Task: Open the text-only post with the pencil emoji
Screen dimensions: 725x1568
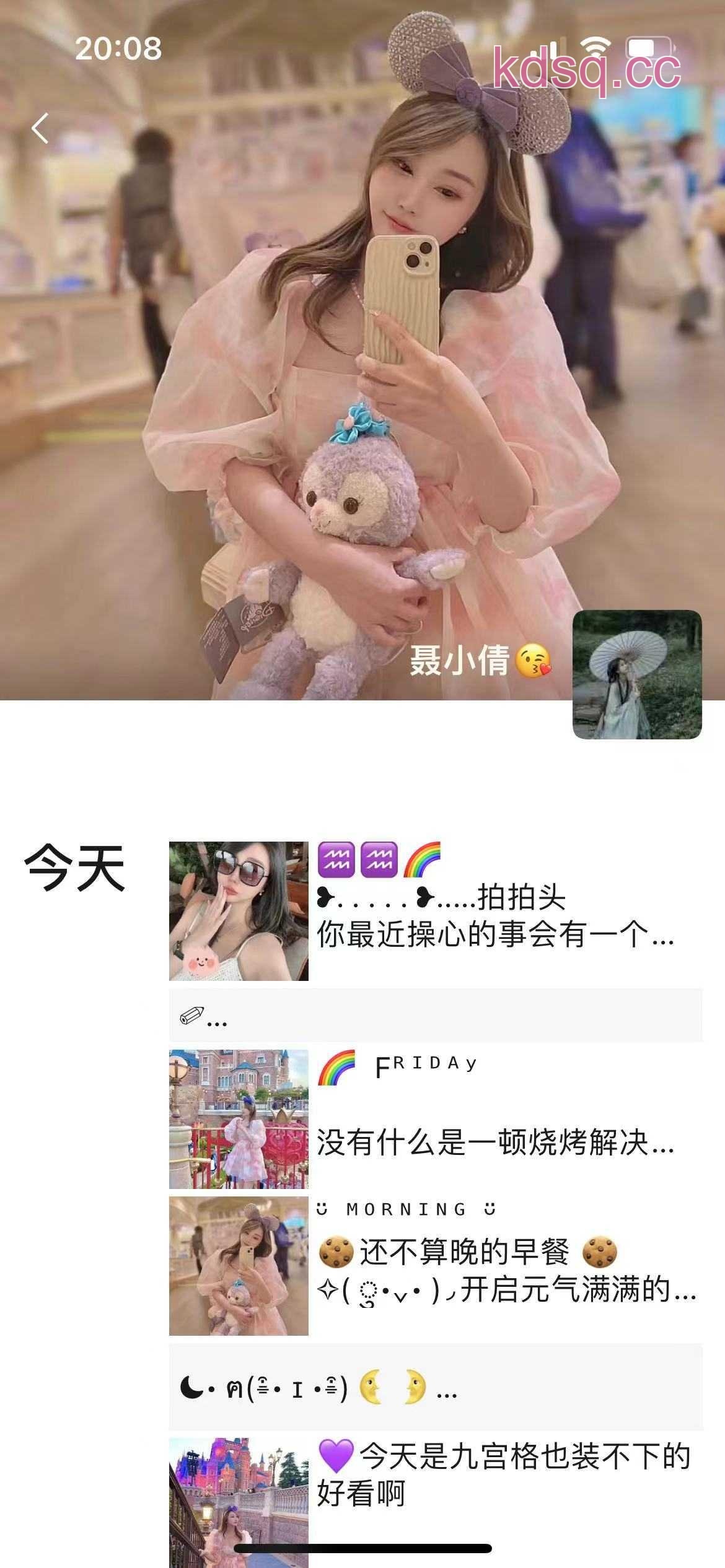Action: click(435, 1016)
